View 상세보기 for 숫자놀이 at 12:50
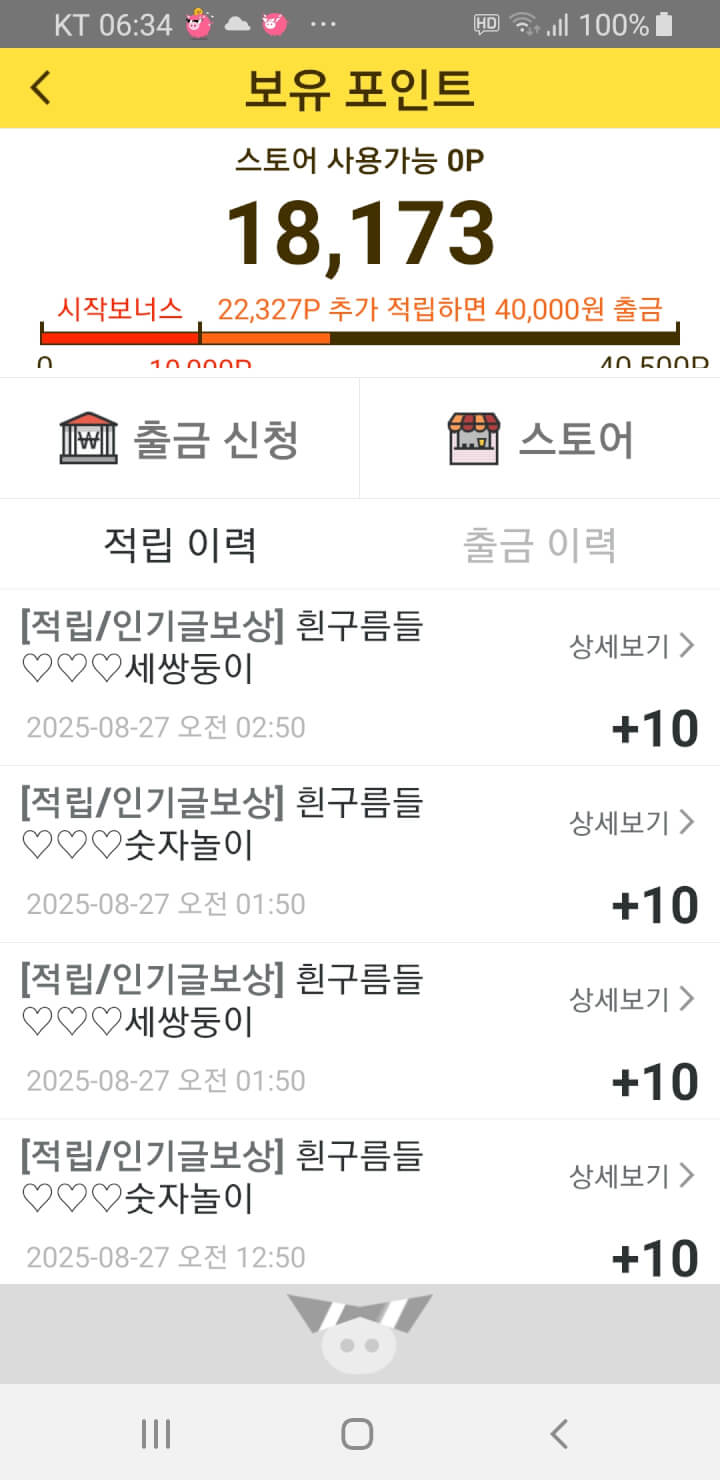 631,1175
